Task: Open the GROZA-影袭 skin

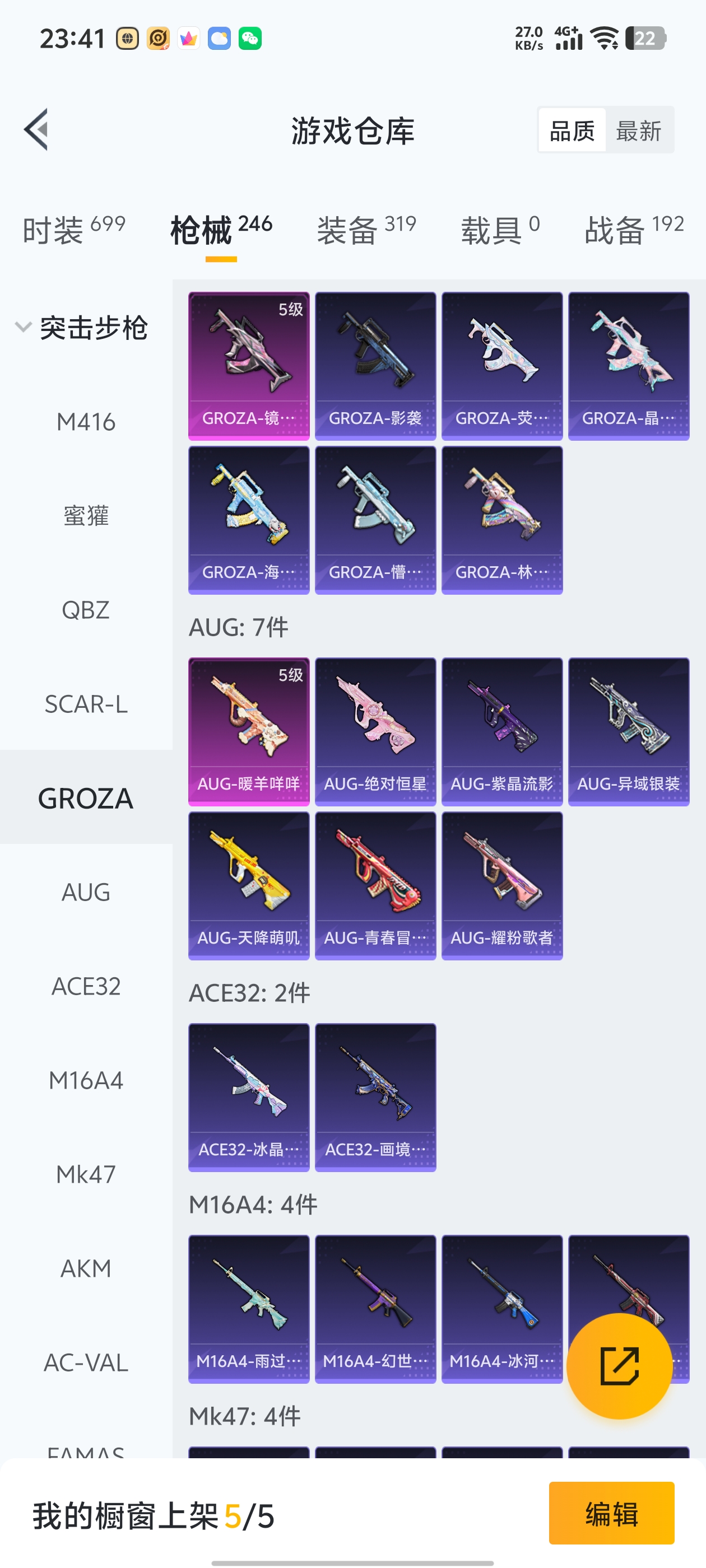Action: (x=375, y=365)
